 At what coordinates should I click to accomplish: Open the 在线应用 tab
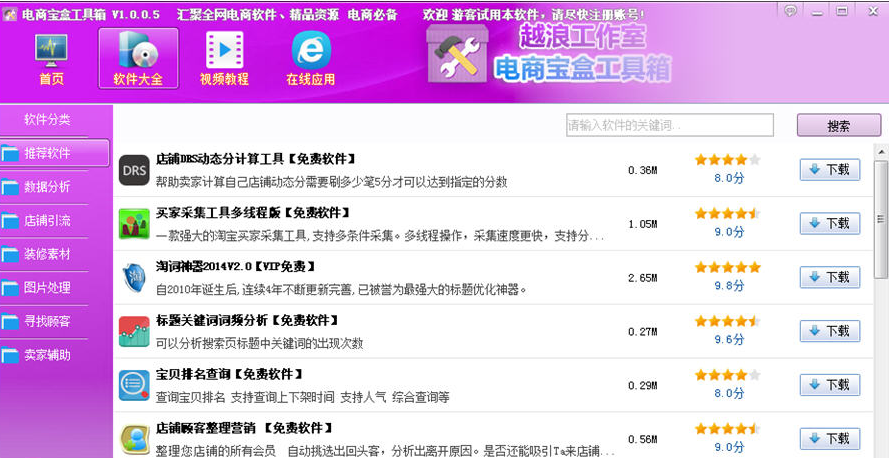[x=310, y=59]
